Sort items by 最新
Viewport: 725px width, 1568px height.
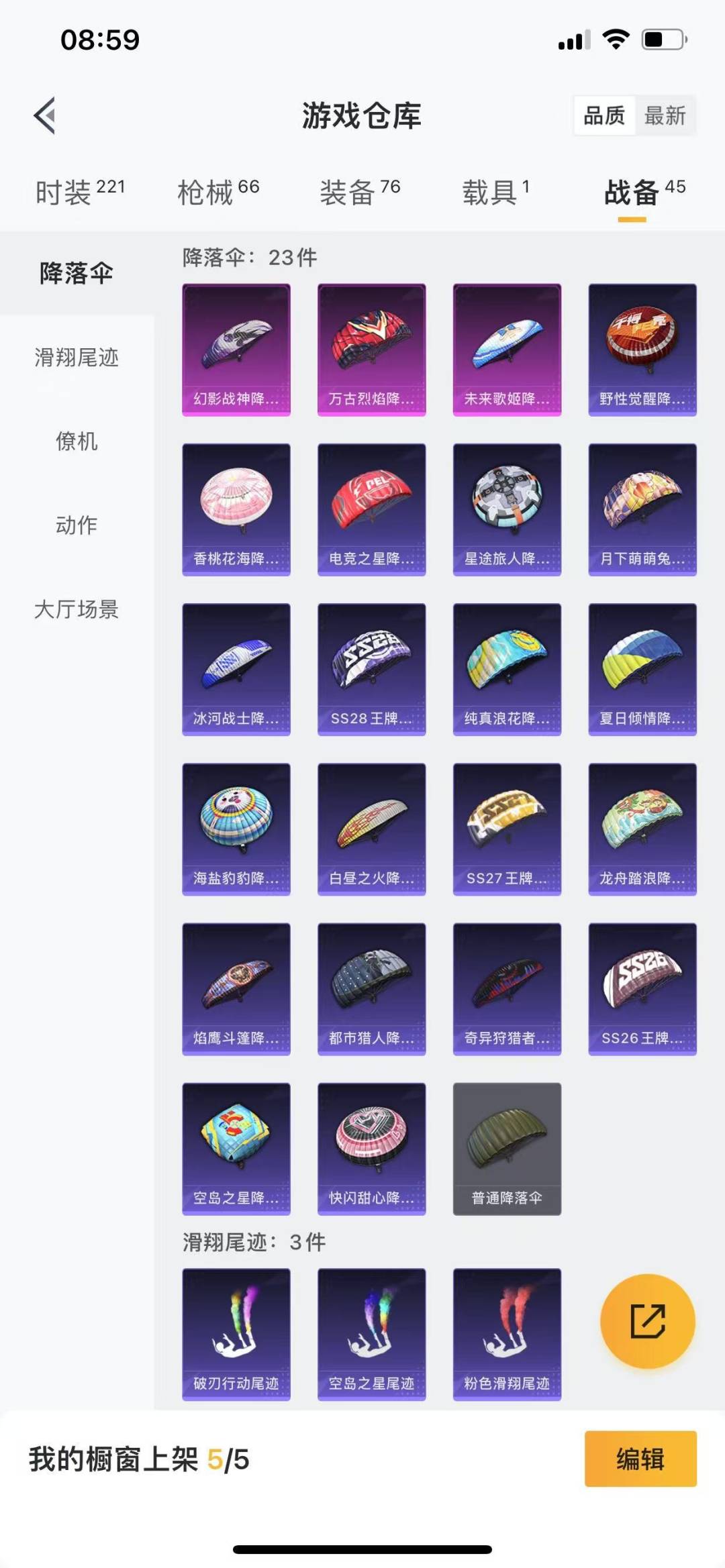pos(665,115)
